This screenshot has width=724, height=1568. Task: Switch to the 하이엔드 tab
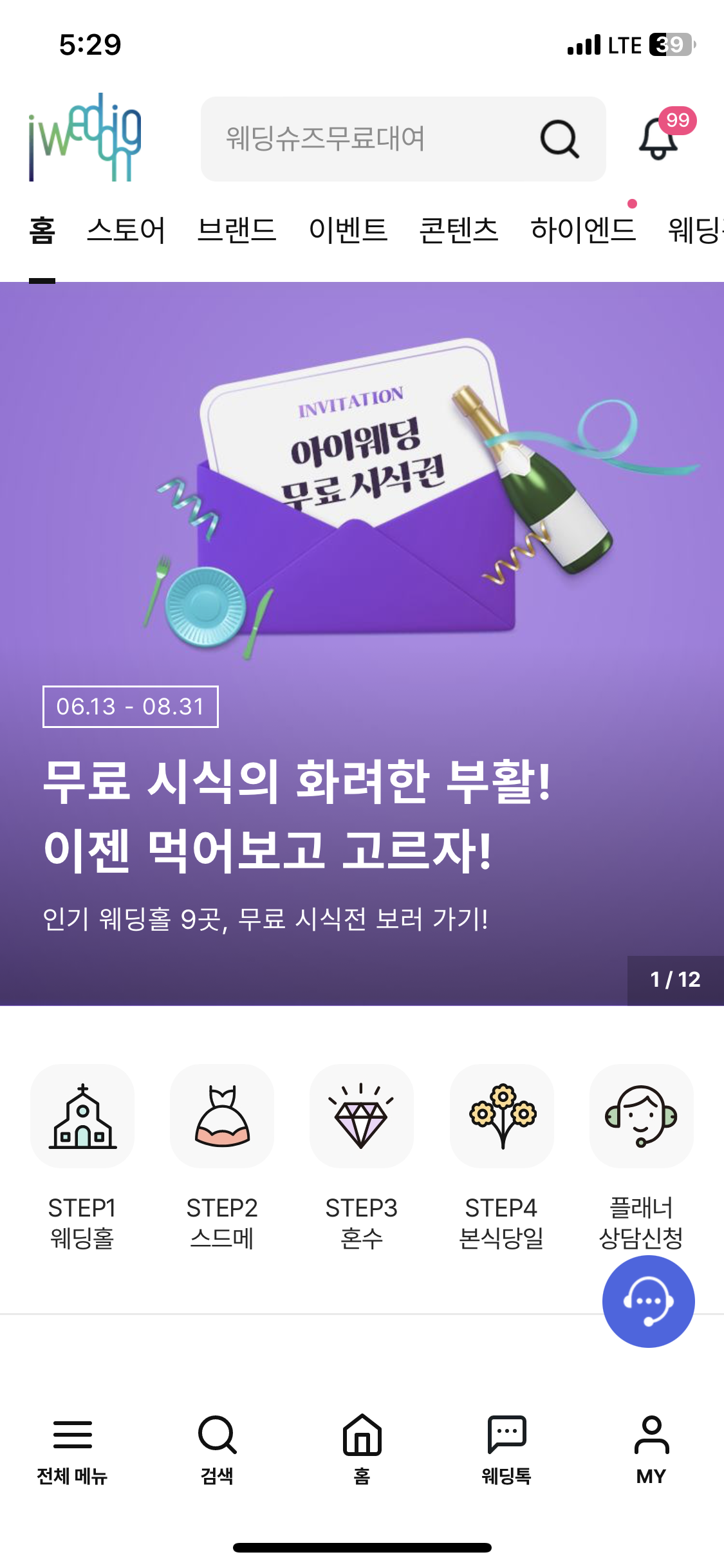pyautogui.click(x=583, y=230)
